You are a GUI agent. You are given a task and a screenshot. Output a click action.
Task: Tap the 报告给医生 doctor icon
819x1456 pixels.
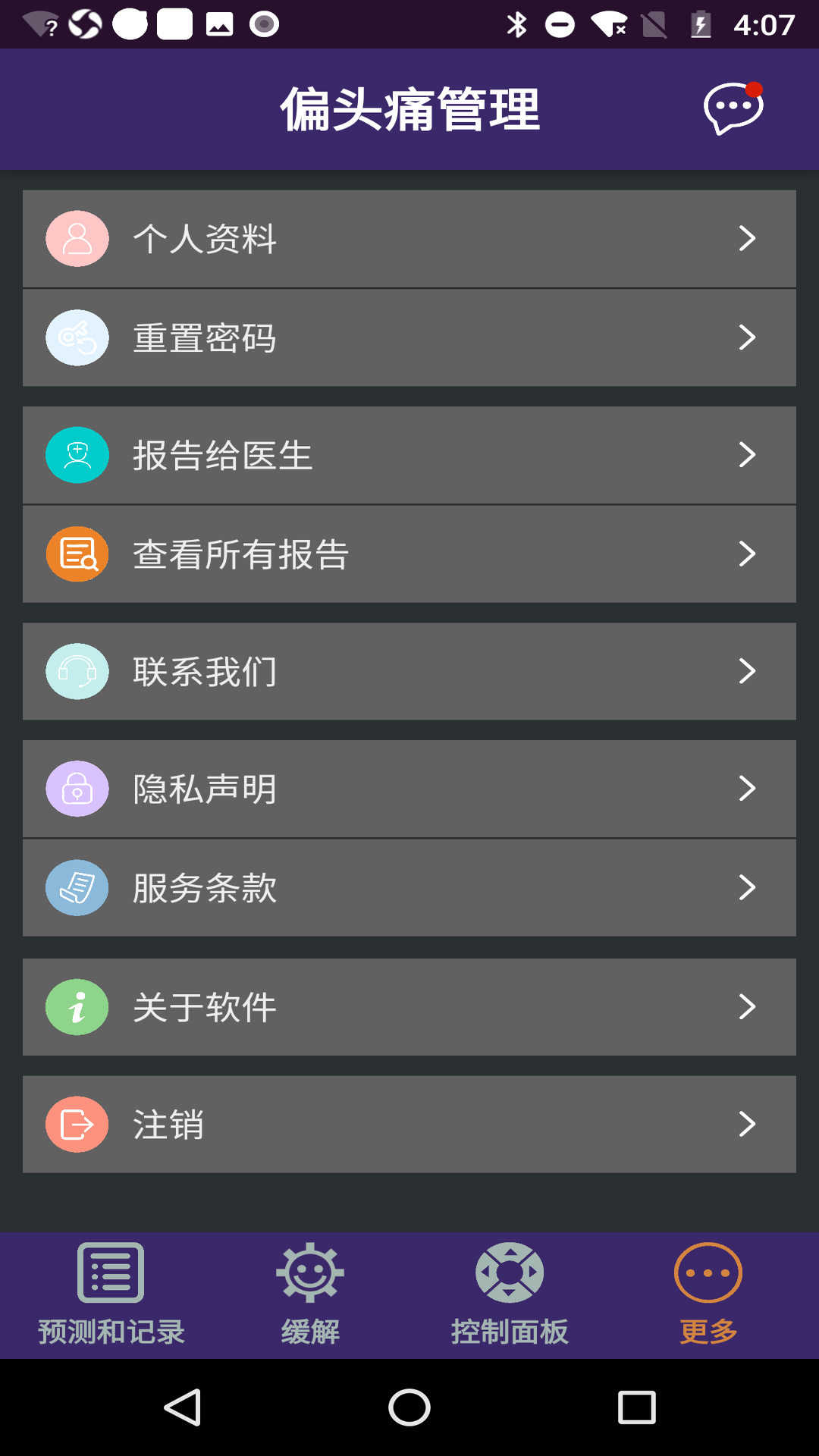click(77, 455)
